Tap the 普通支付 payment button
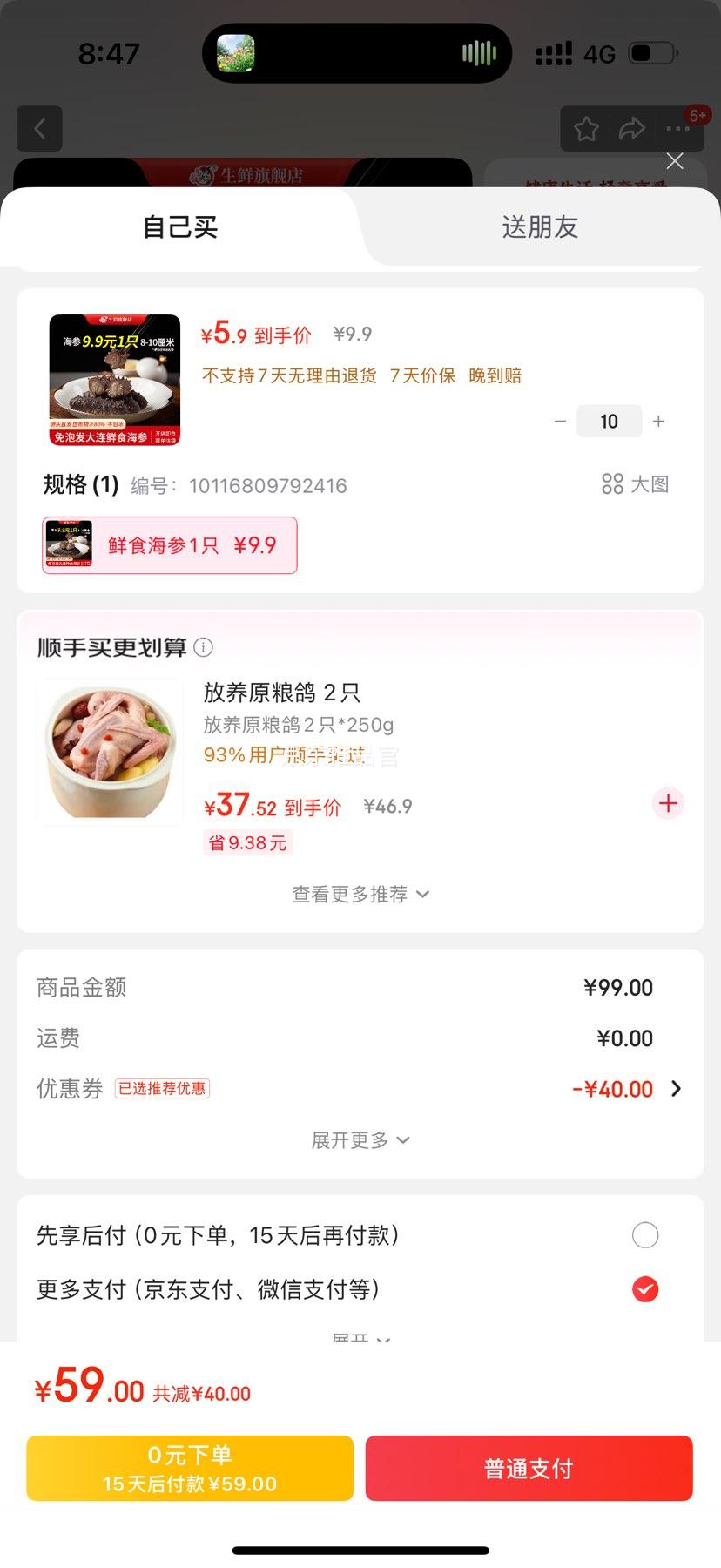The image size is (721, 1568). pyautogui.click(x=528, y=1468)
